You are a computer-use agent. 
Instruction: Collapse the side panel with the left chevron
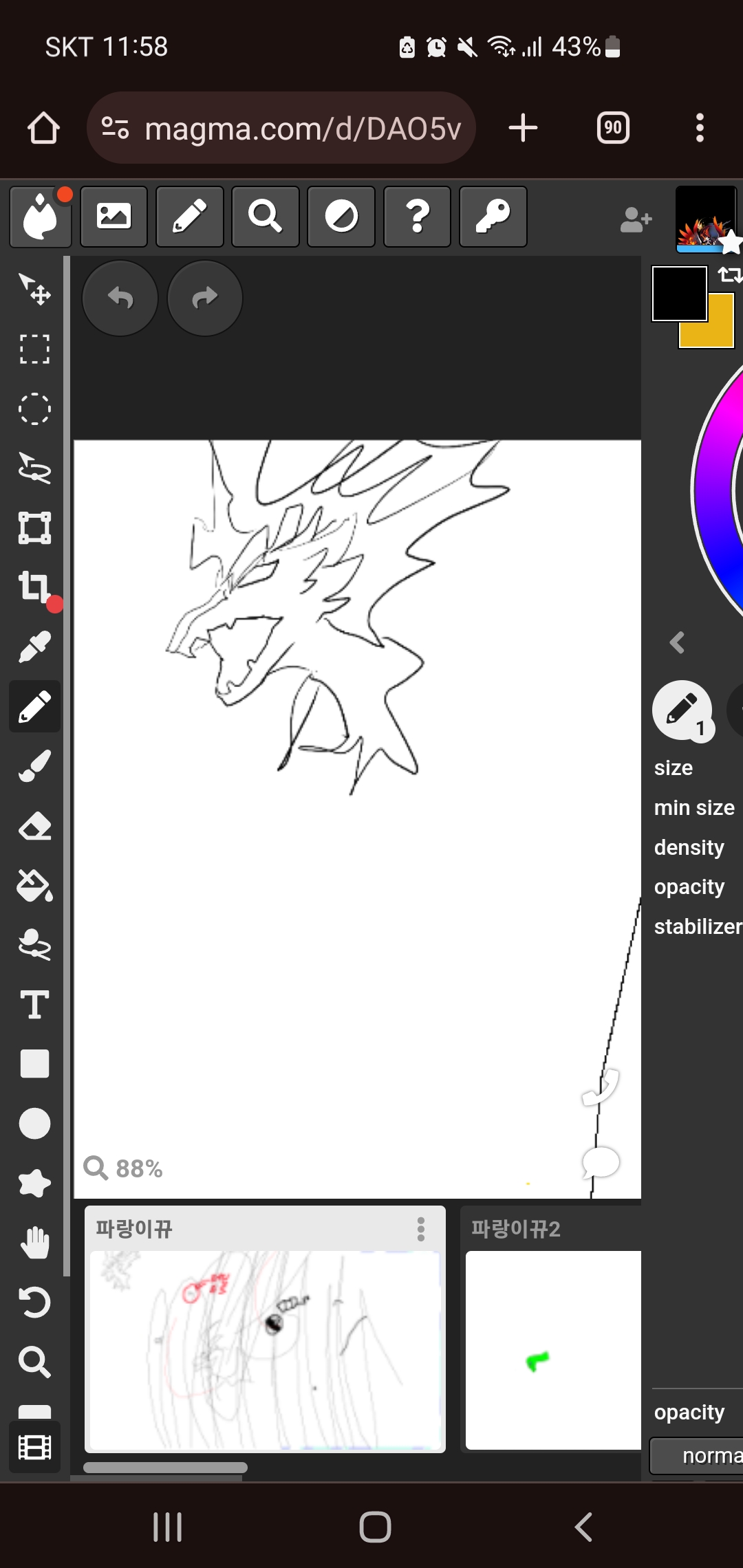pyautogui.click(x=678, y=642)
